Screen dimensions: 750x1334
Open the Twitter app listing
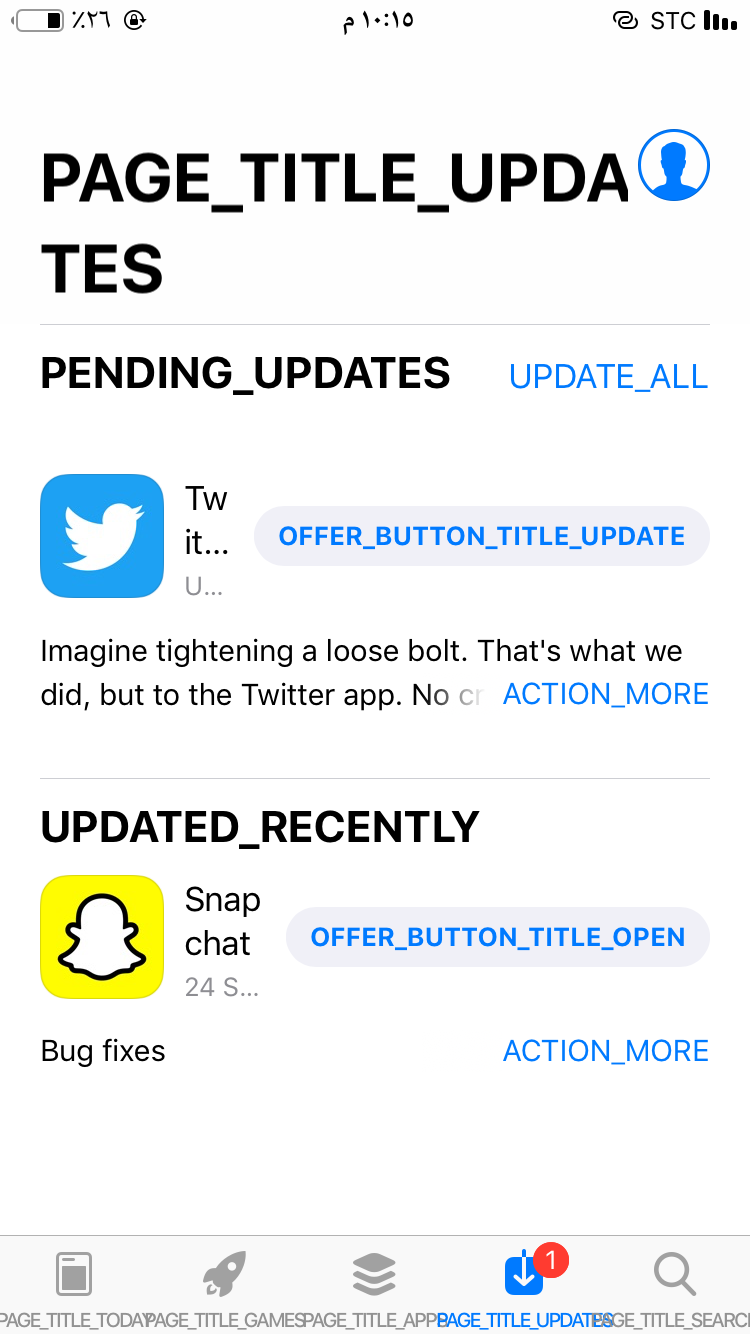(102, 536)
